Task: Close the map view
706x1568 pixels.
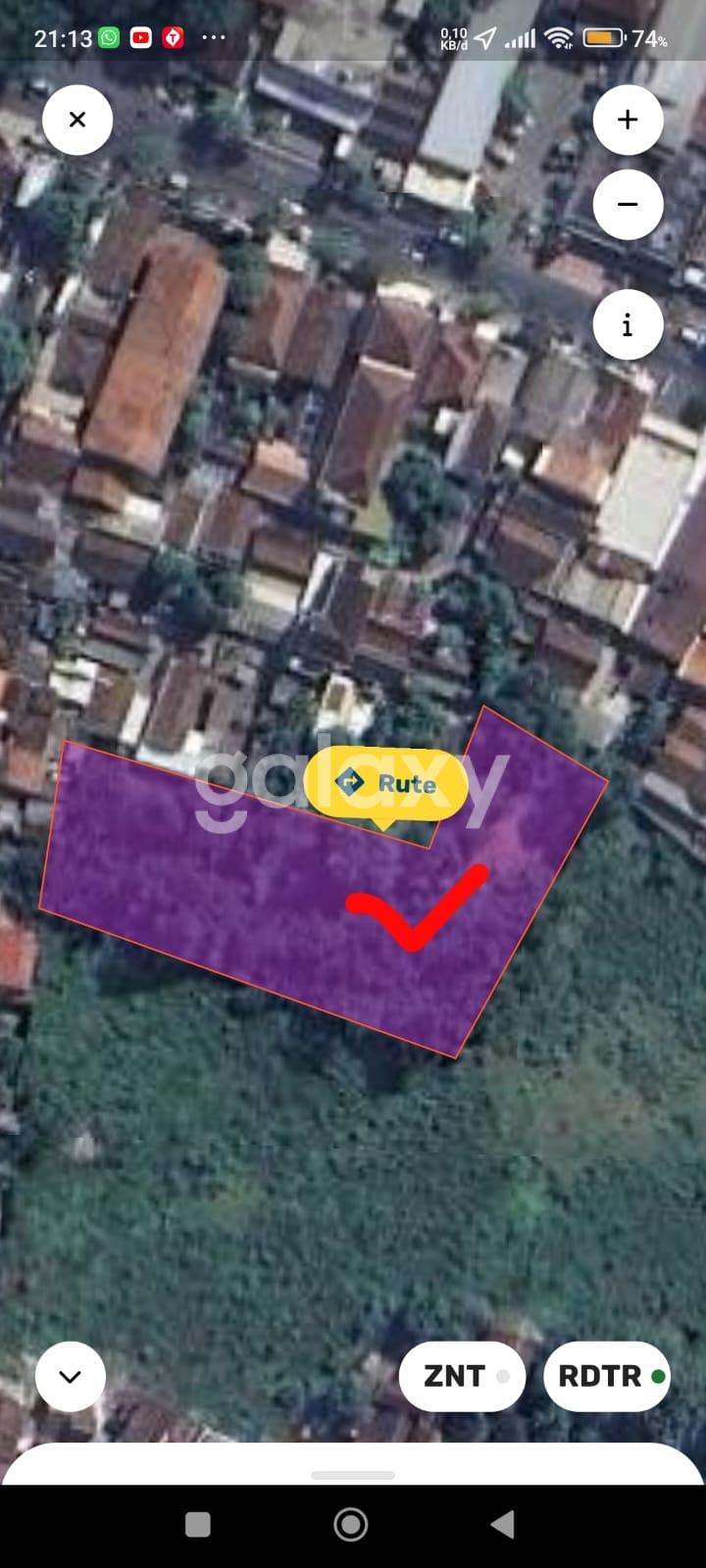Action: [77, 120]
